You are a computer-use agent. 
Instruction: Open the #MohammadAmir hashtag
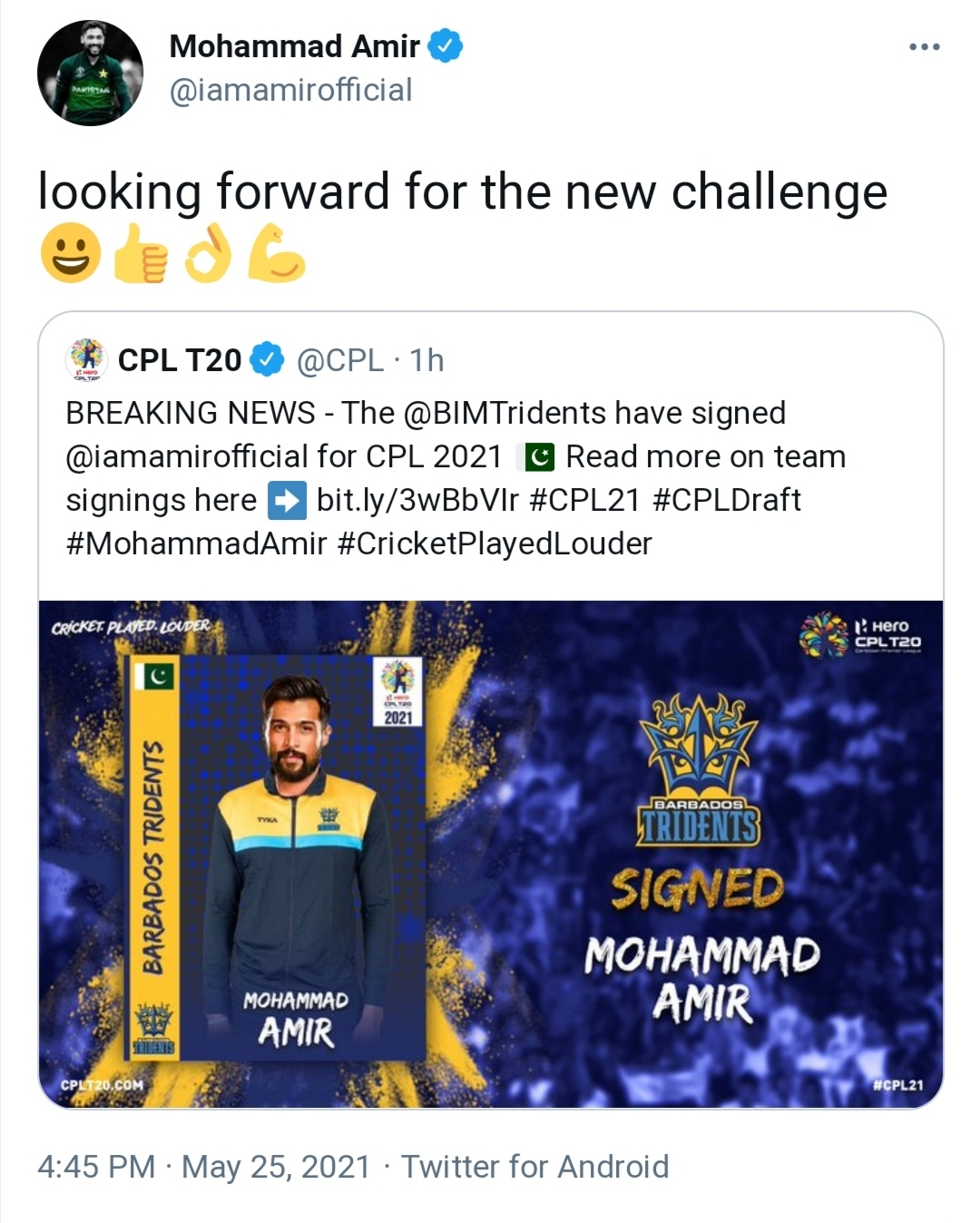click(196, 543)
